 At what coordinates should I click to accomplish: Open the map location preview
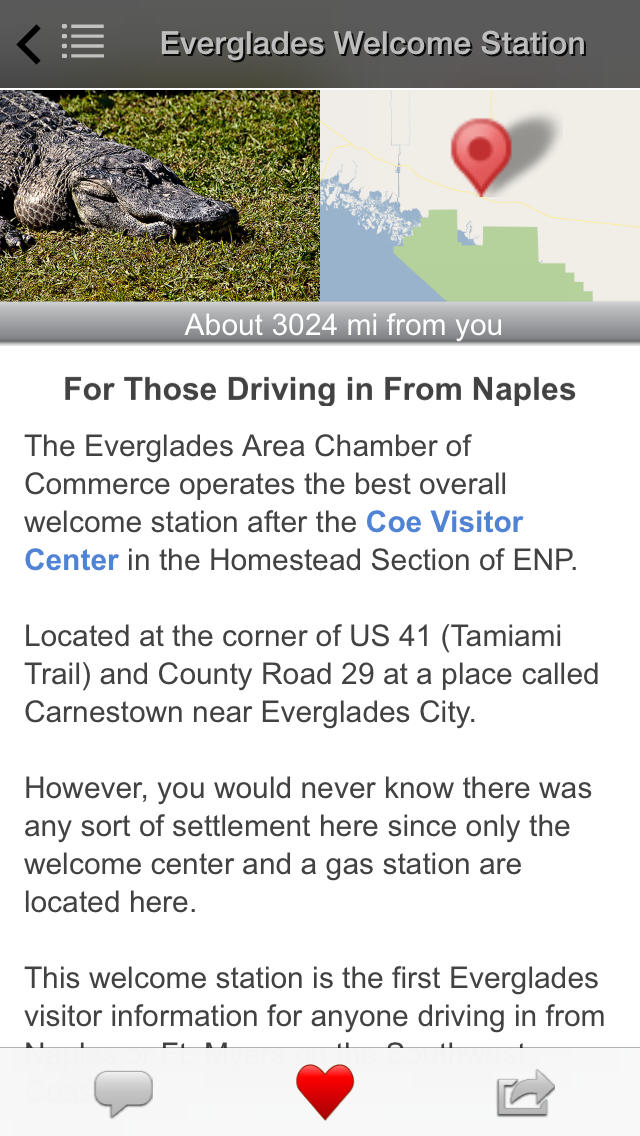coord(480,195)
